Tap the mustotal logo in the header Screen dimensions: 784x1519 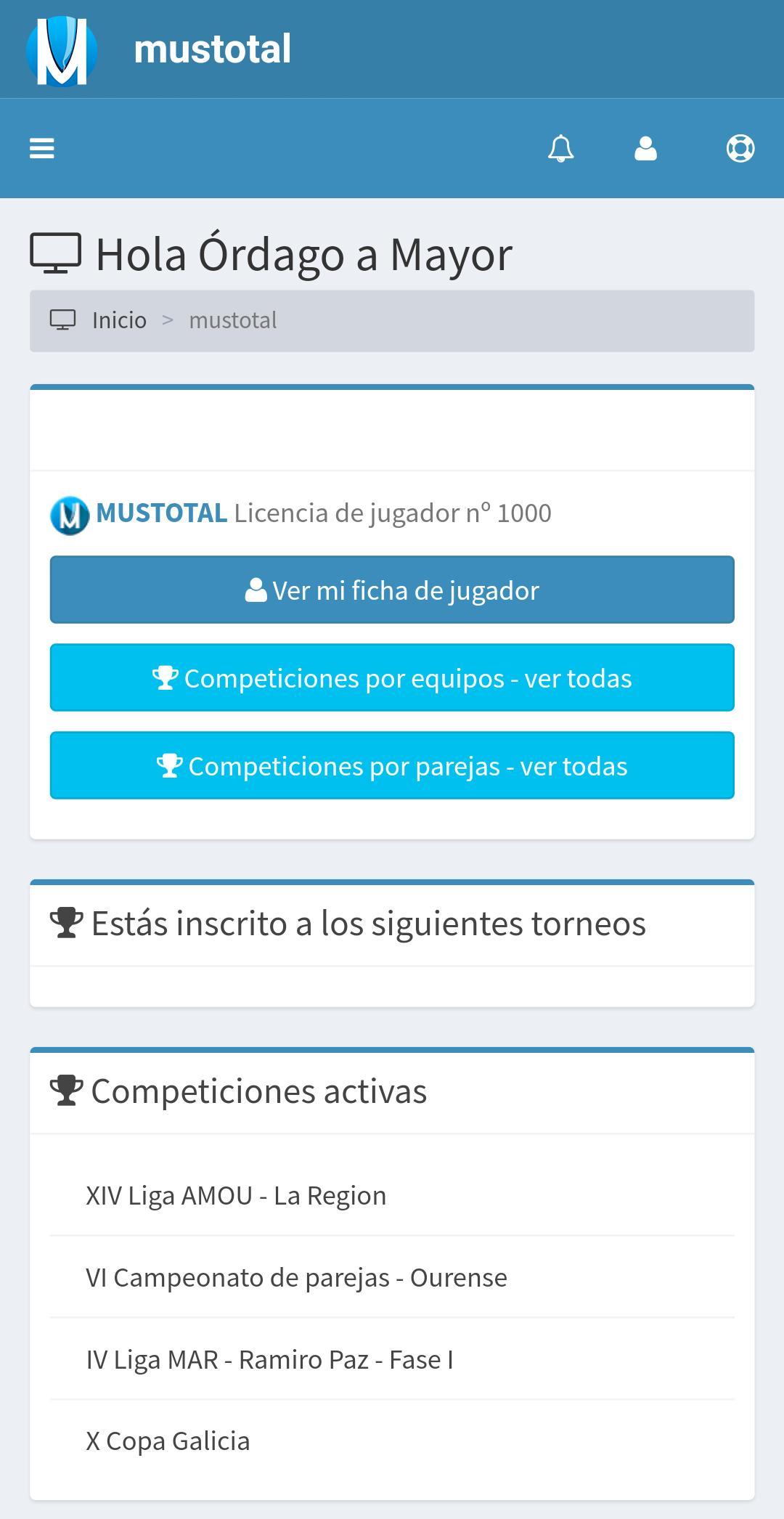tap(62, 49)
